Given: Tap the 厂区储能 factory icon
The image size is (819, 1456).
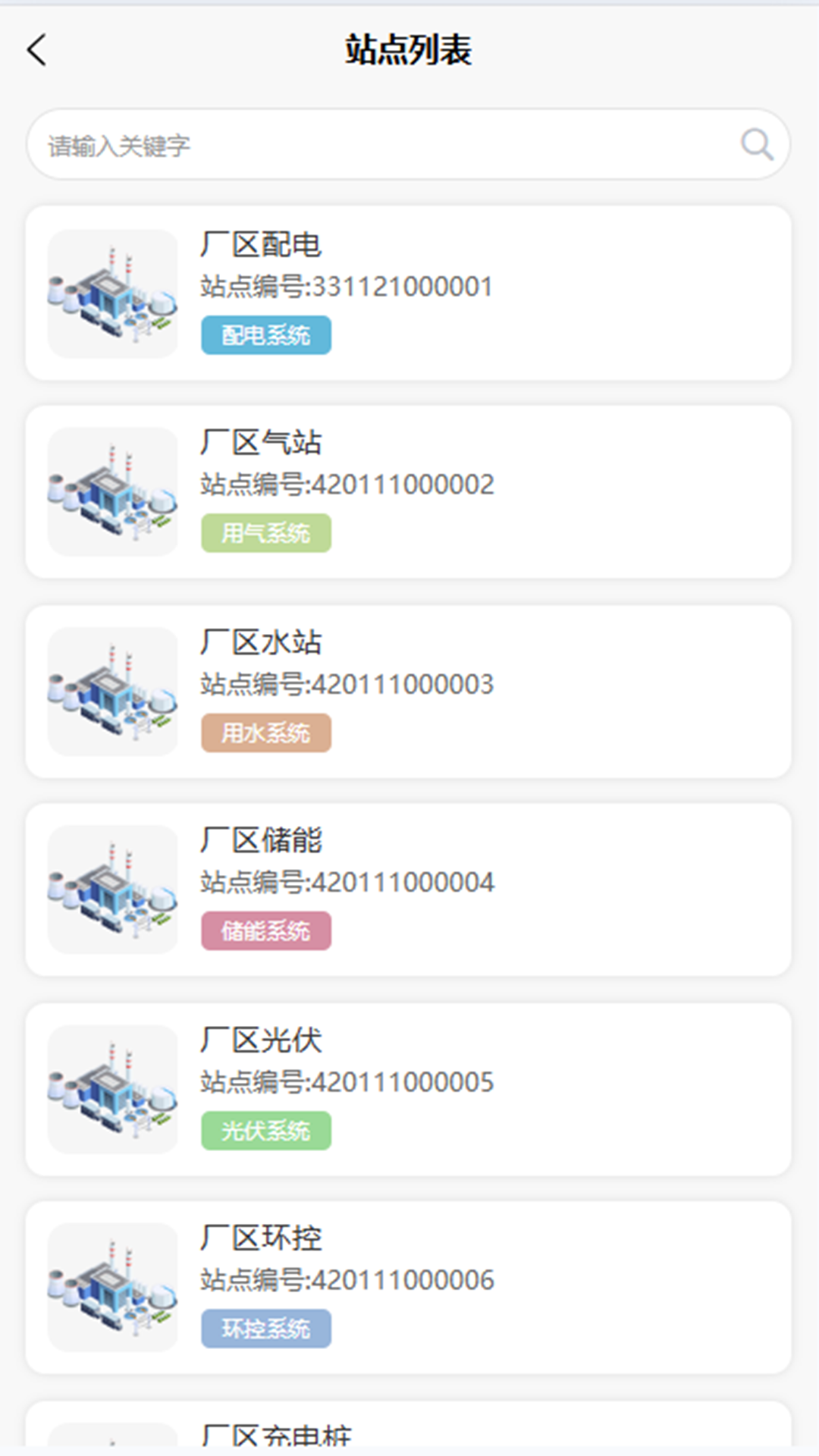Looking at the screenshot, I should [x=112, y=887].
